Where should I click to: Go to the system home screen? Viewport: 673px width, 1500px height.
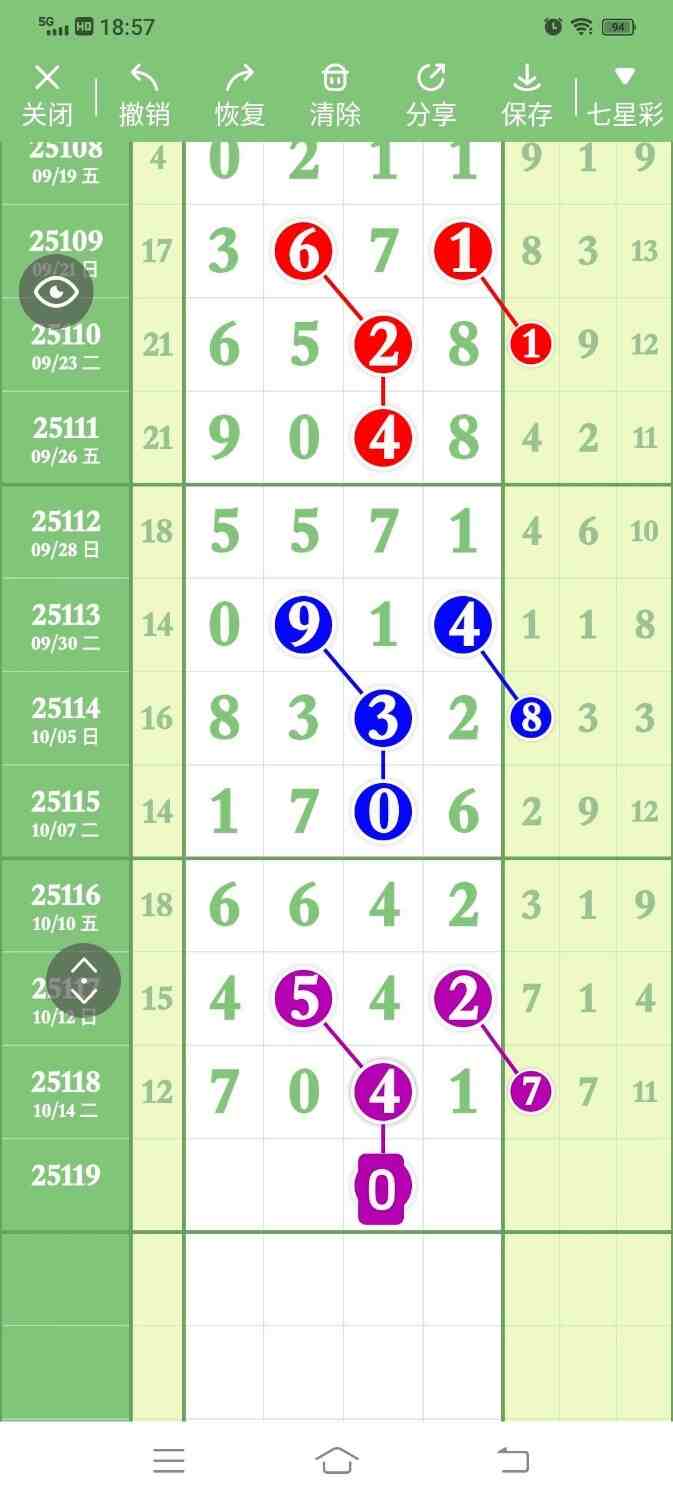click(x=337, y=1460)
